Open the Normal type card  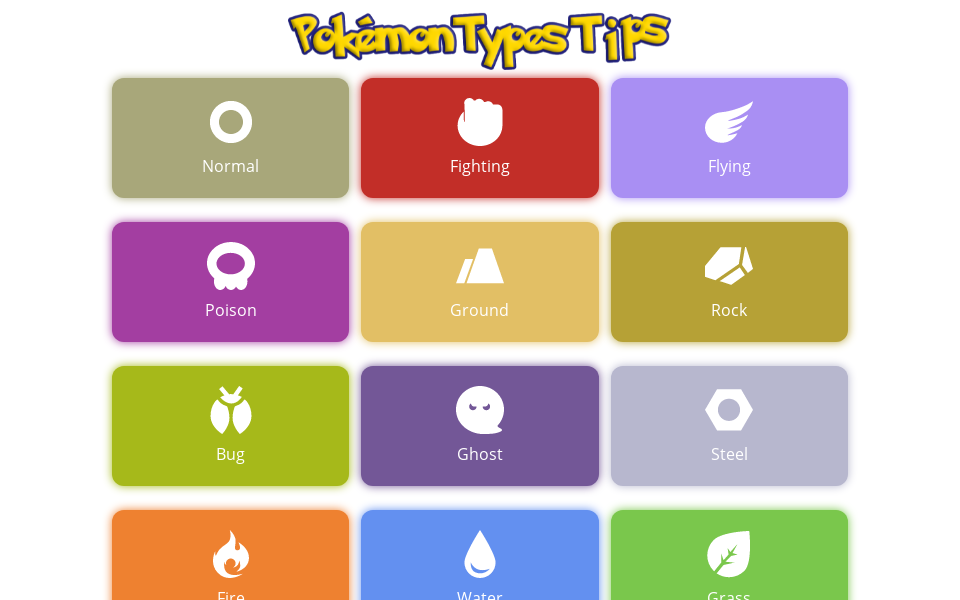click(x=230, y=138)
